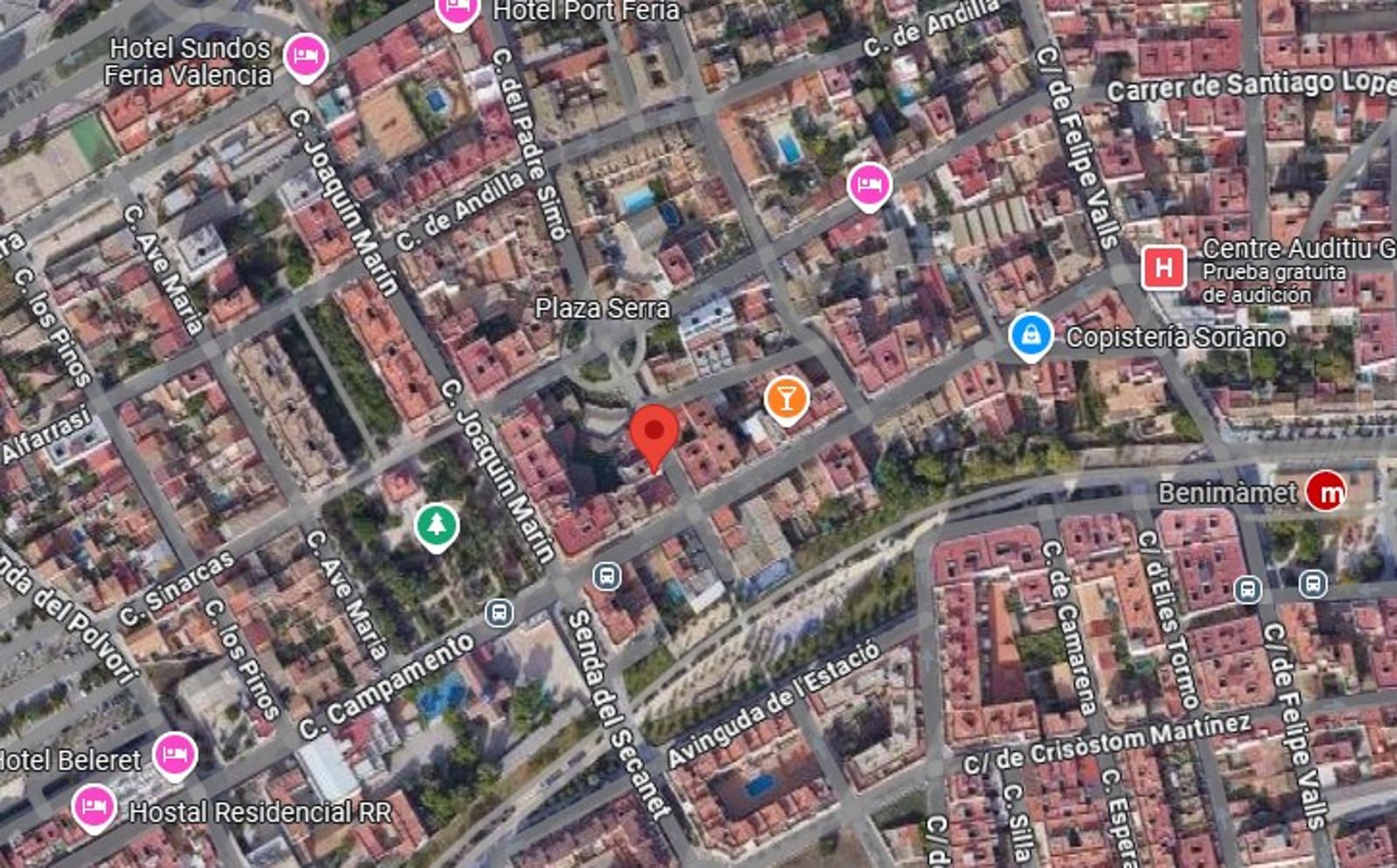This screenshot has height=868, width=1397.
Task: Open Centre Auditiu hospital marker
Action: [1163, 267]
